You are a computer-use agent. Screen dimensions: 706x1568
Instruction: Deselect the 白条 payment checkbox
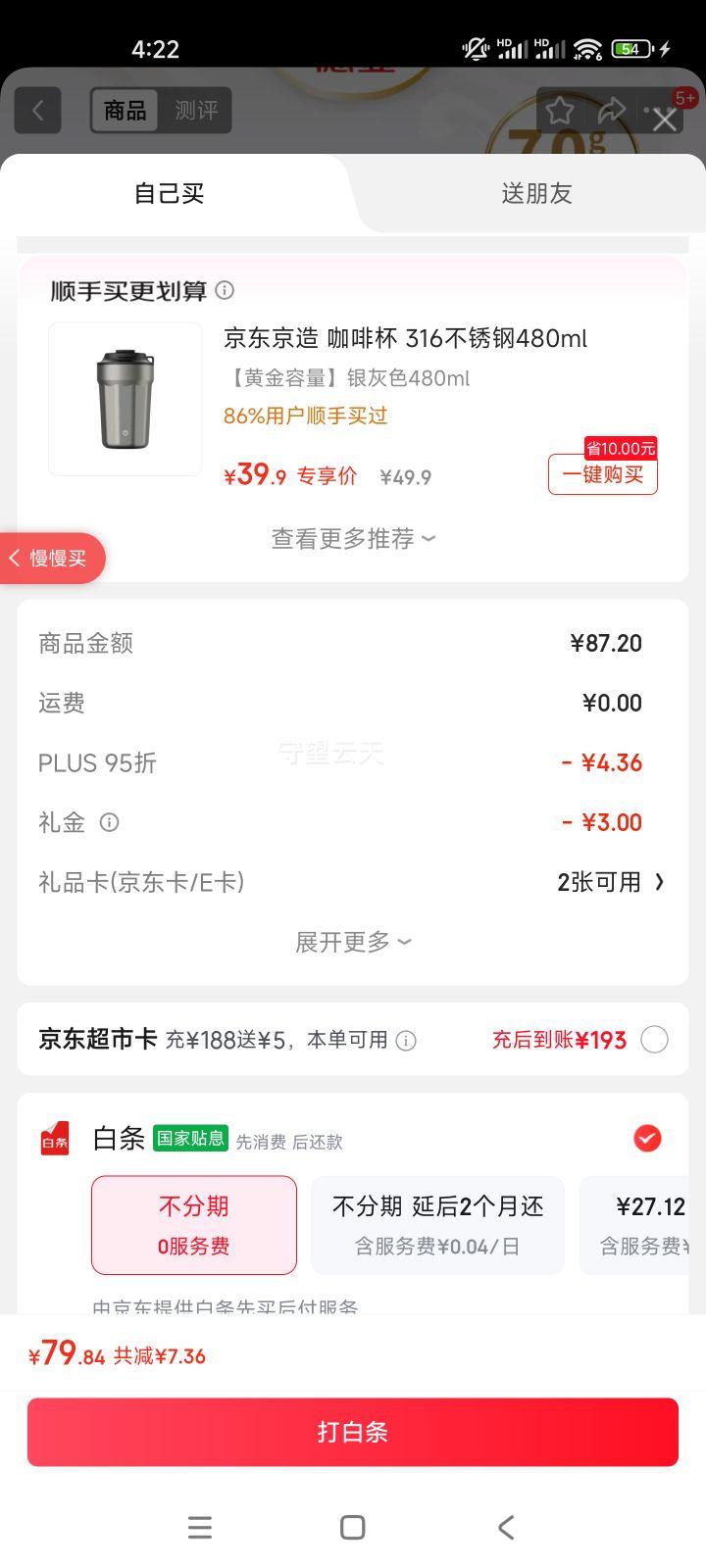pos(647,1138)
